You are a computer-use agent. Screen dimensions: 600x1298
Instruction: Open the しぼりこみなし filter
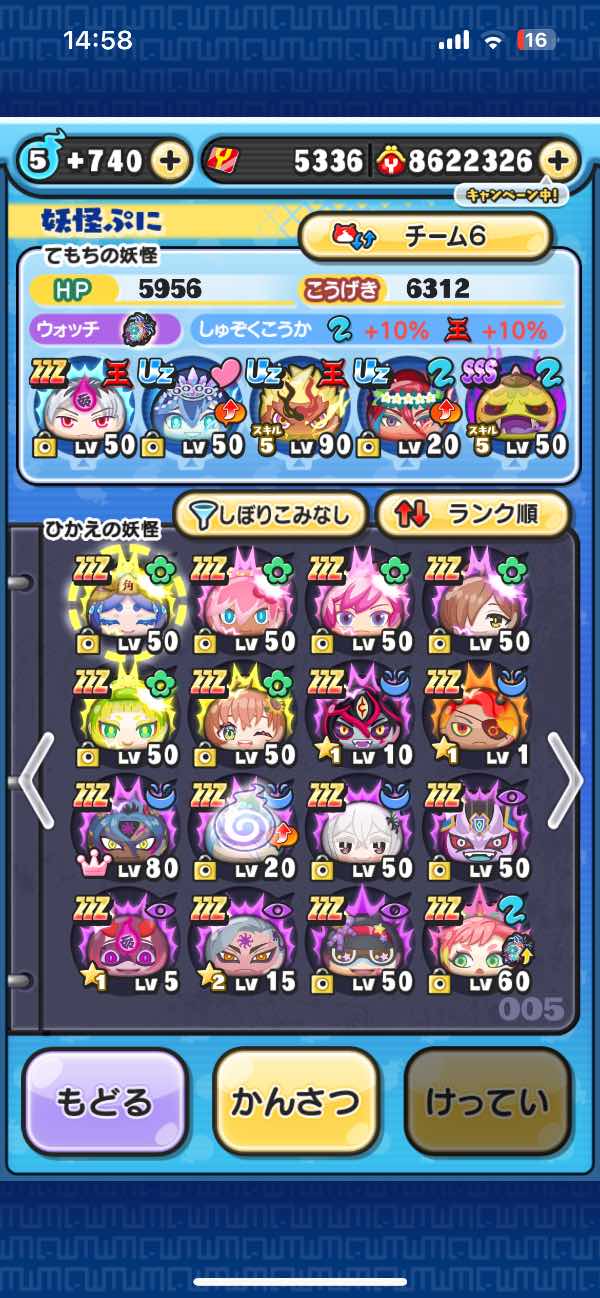pyautogui.click(x=270, y=515)
